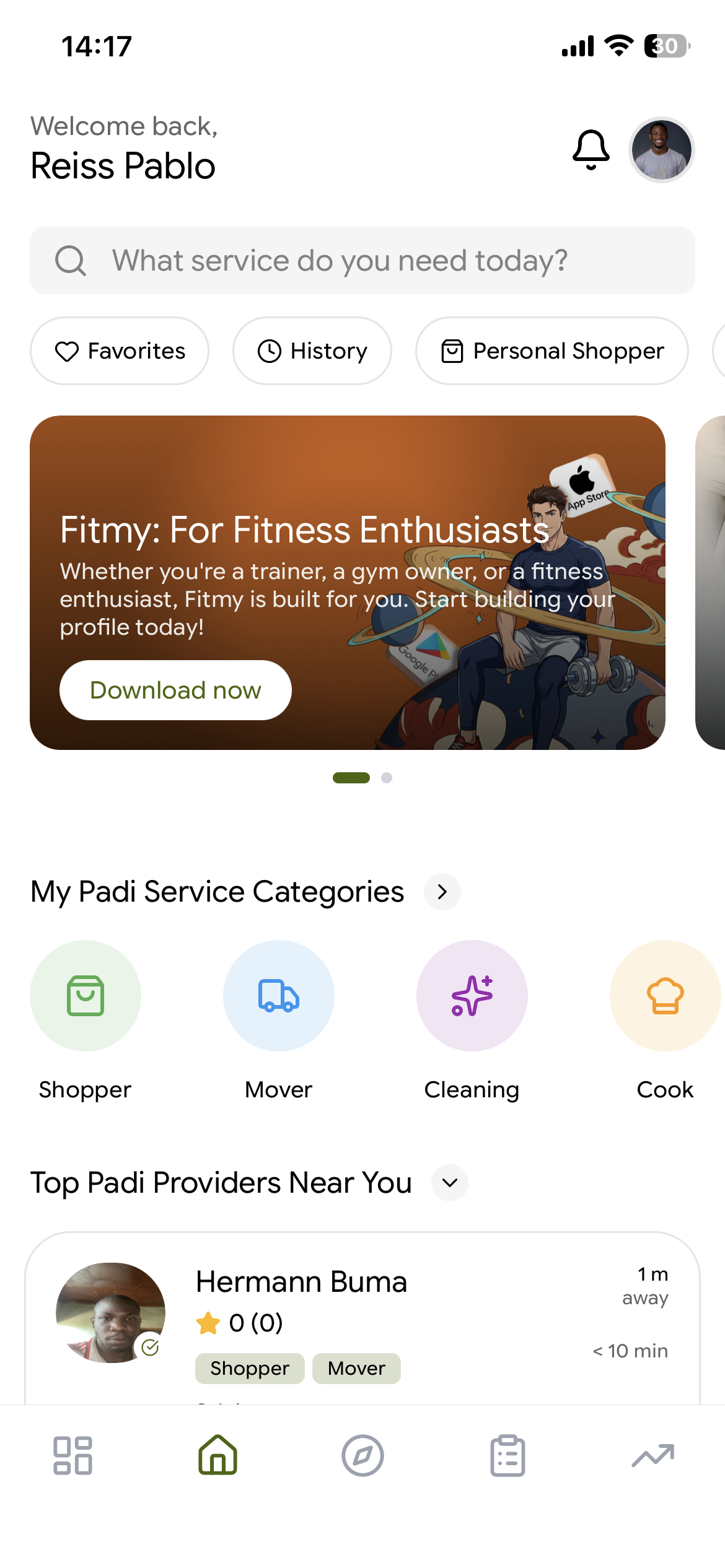The image size is (725, 1568).
Task: Open all My Padi Service Categories
Action: [442, 892]
